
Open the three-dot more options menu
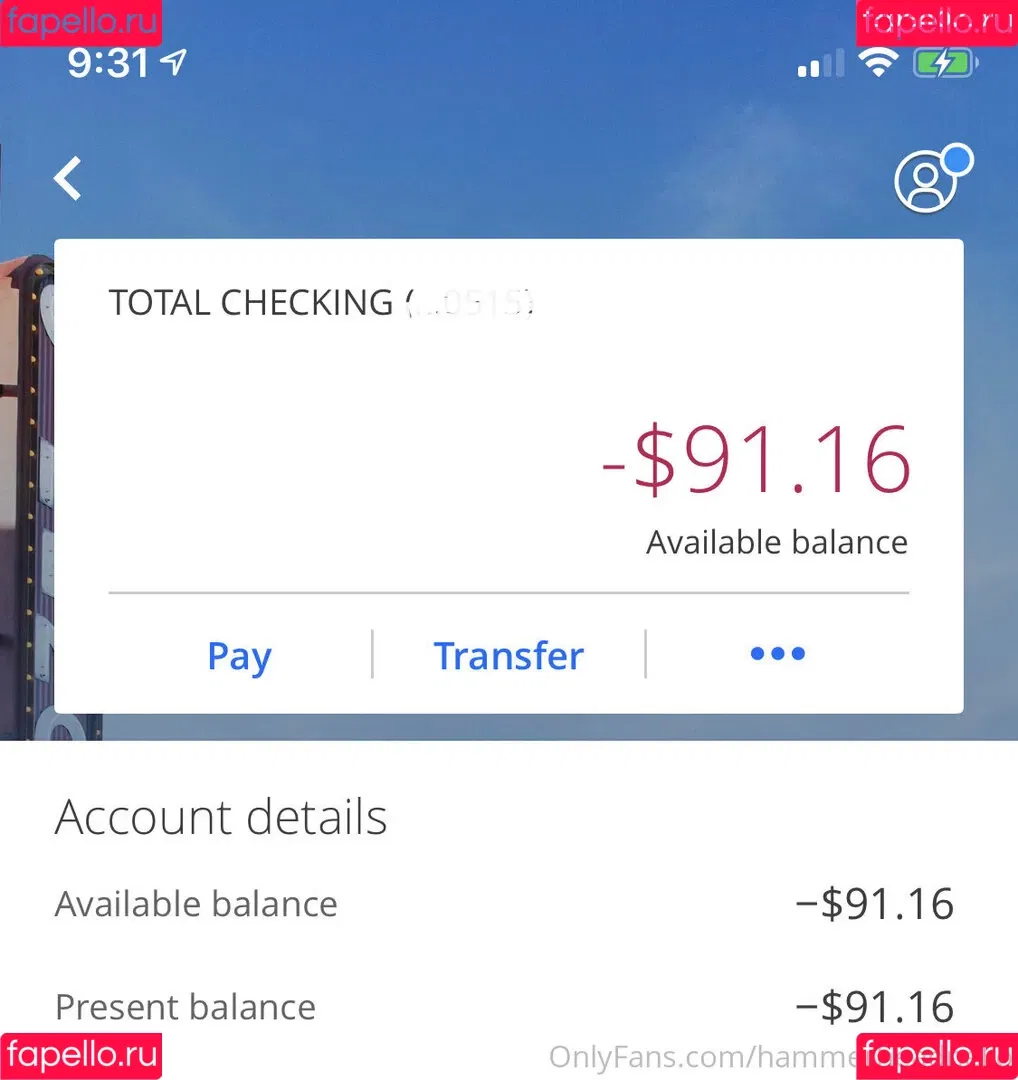(x=777, y=654)
